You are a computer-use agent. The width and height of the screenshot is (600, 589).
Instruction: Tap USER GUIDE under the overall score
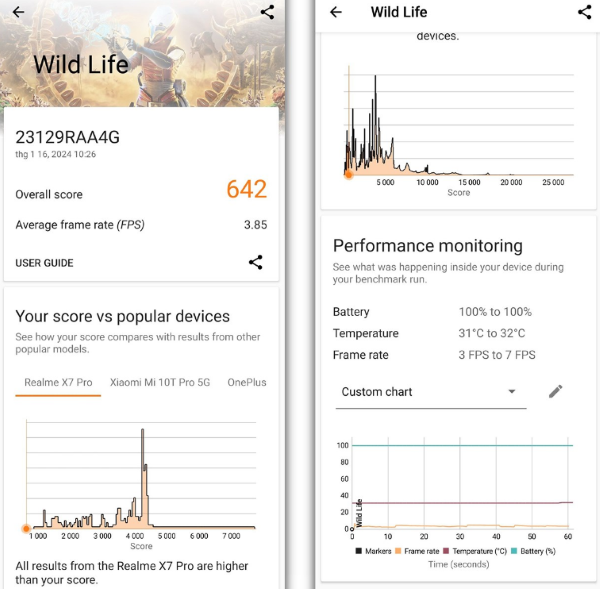(44, 263)
